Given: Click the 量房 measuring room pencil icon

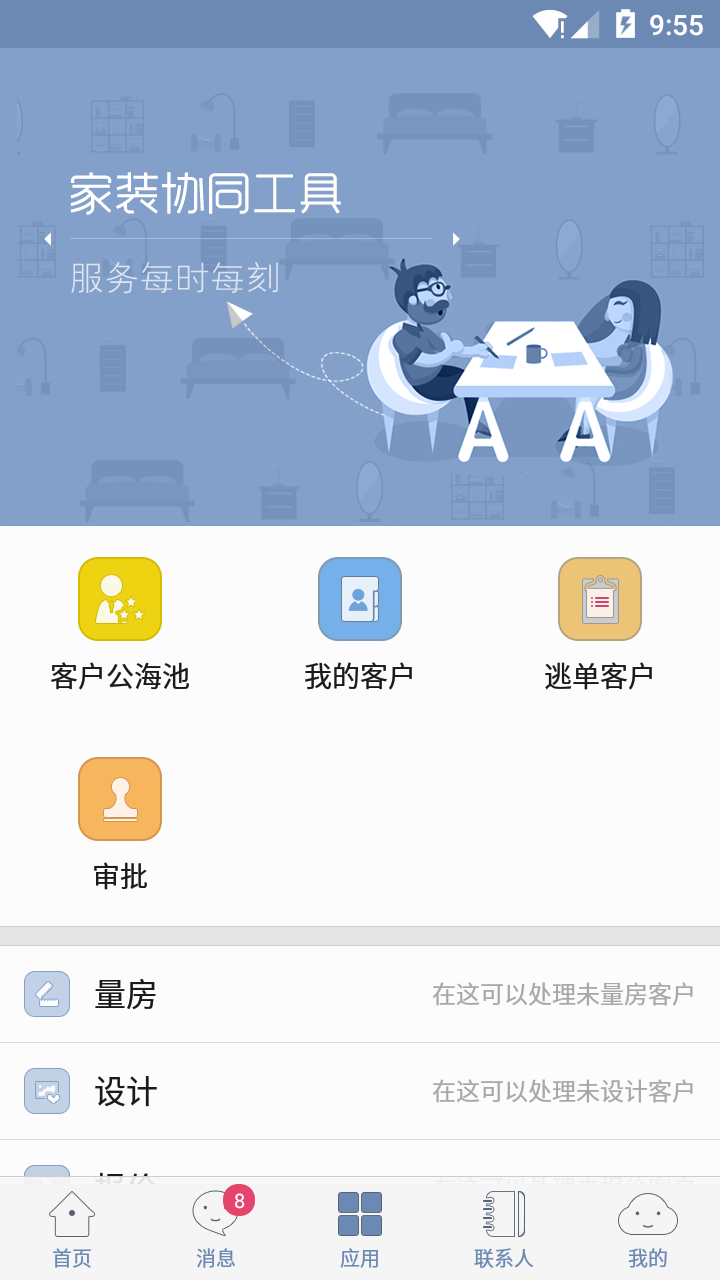Looking at the screenshot, I should click(x=46, y=994).
